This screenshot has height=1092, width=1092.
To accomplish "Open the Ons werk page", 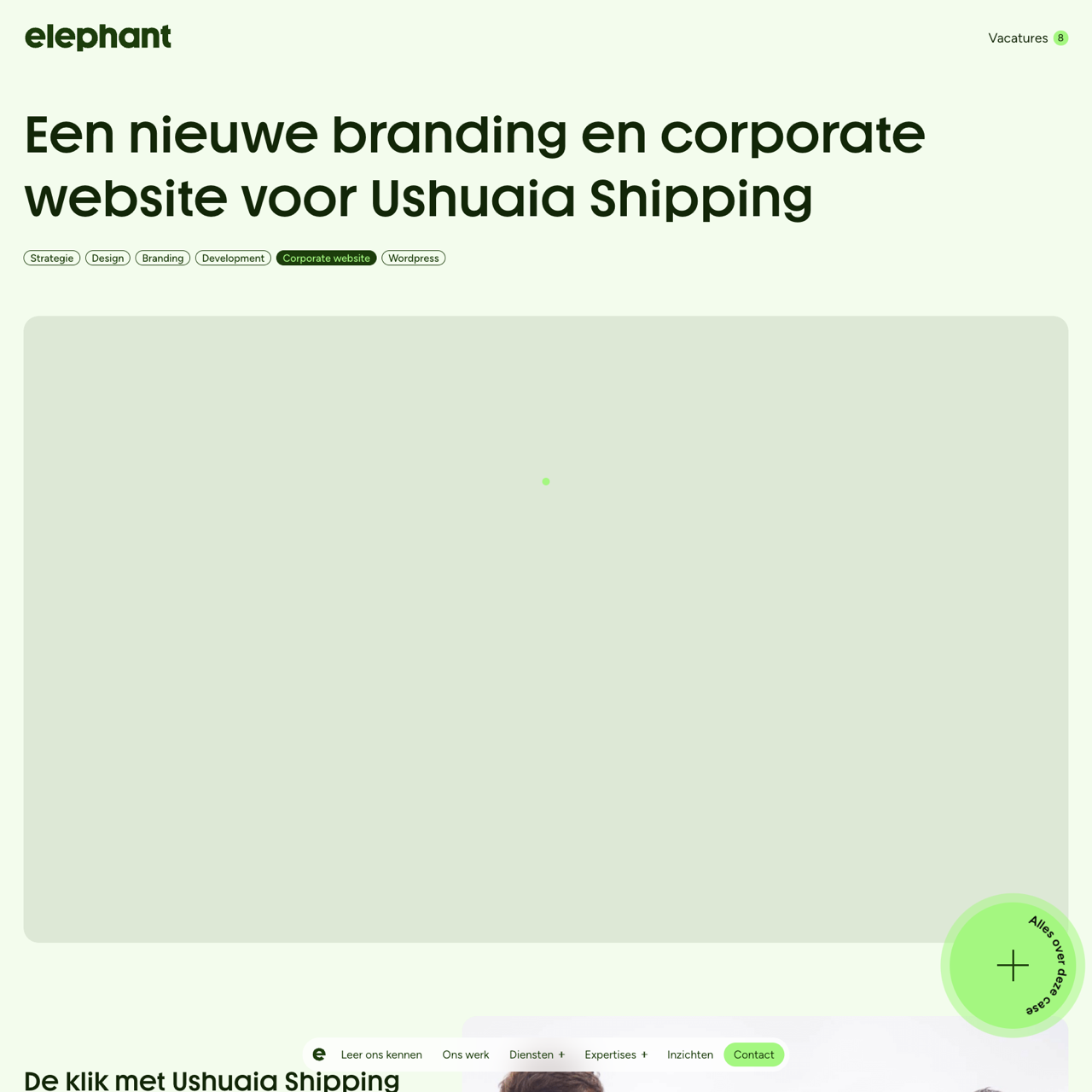I will tap(466, 1054).
